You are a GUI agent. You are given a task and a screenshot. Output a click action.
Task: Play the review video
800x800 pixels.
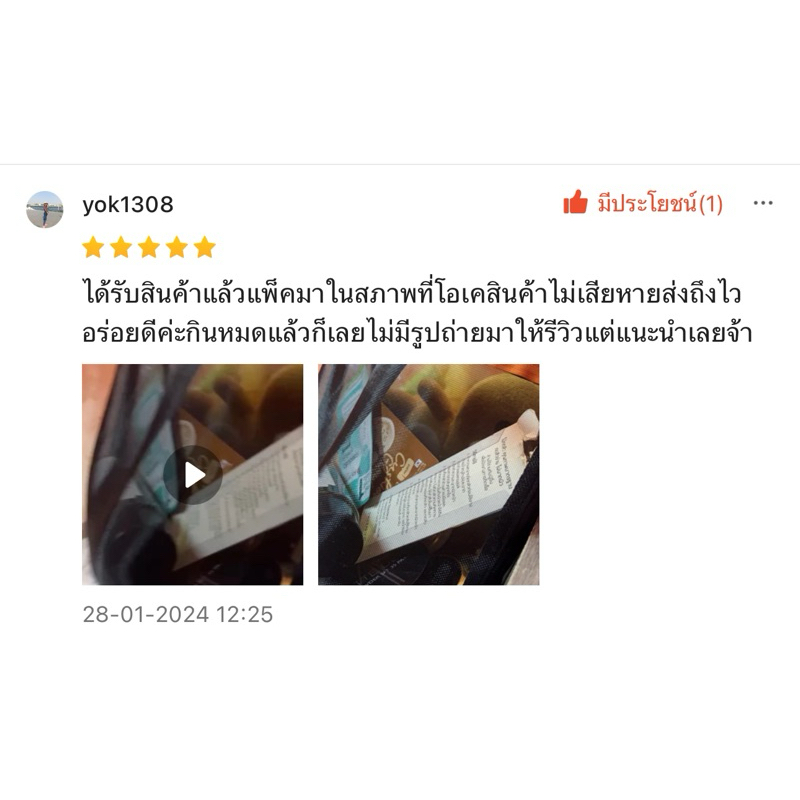point(192,474)
